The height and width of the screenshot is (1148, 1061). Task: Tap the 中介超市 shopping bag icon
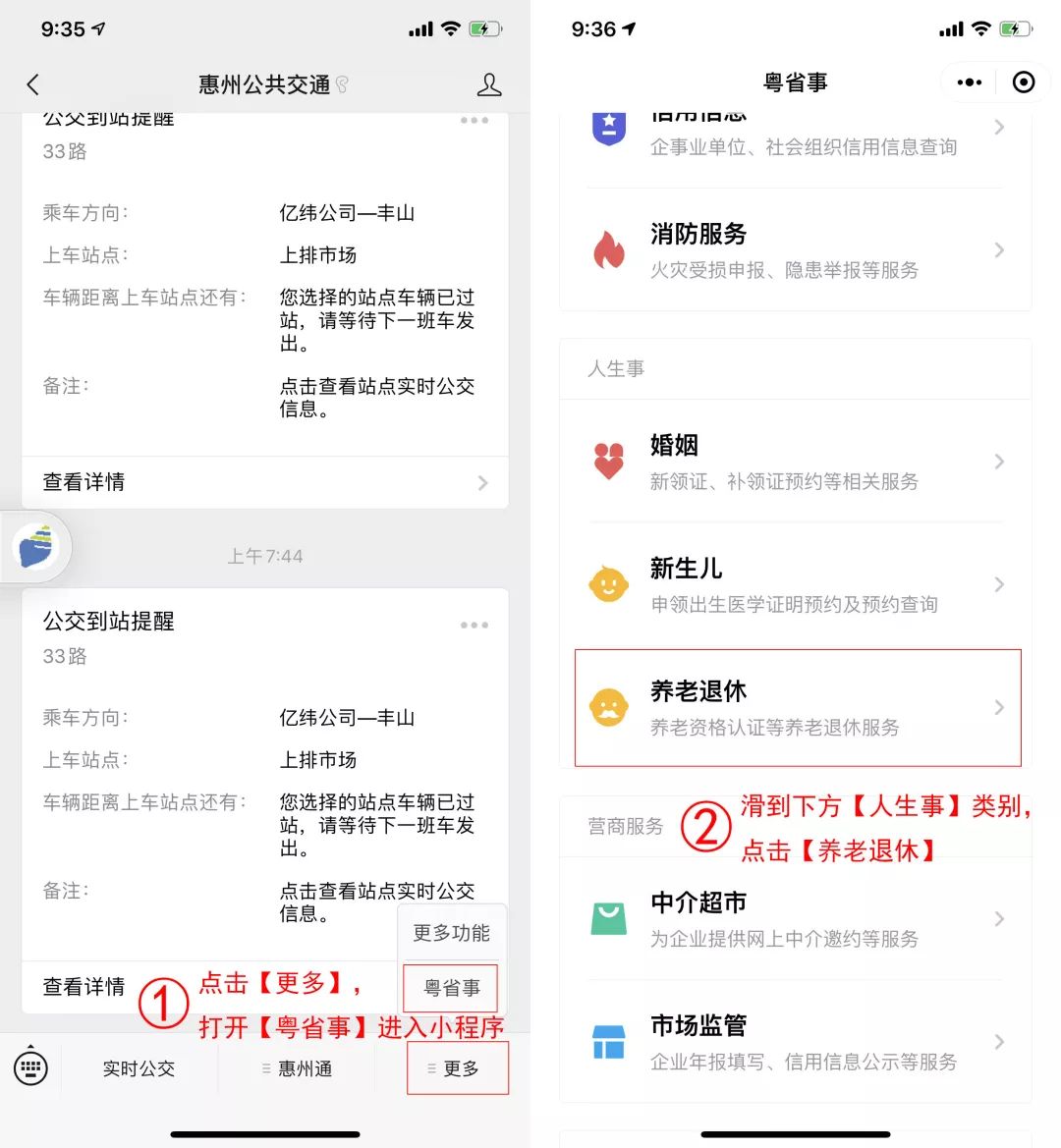tap(609, 919)
